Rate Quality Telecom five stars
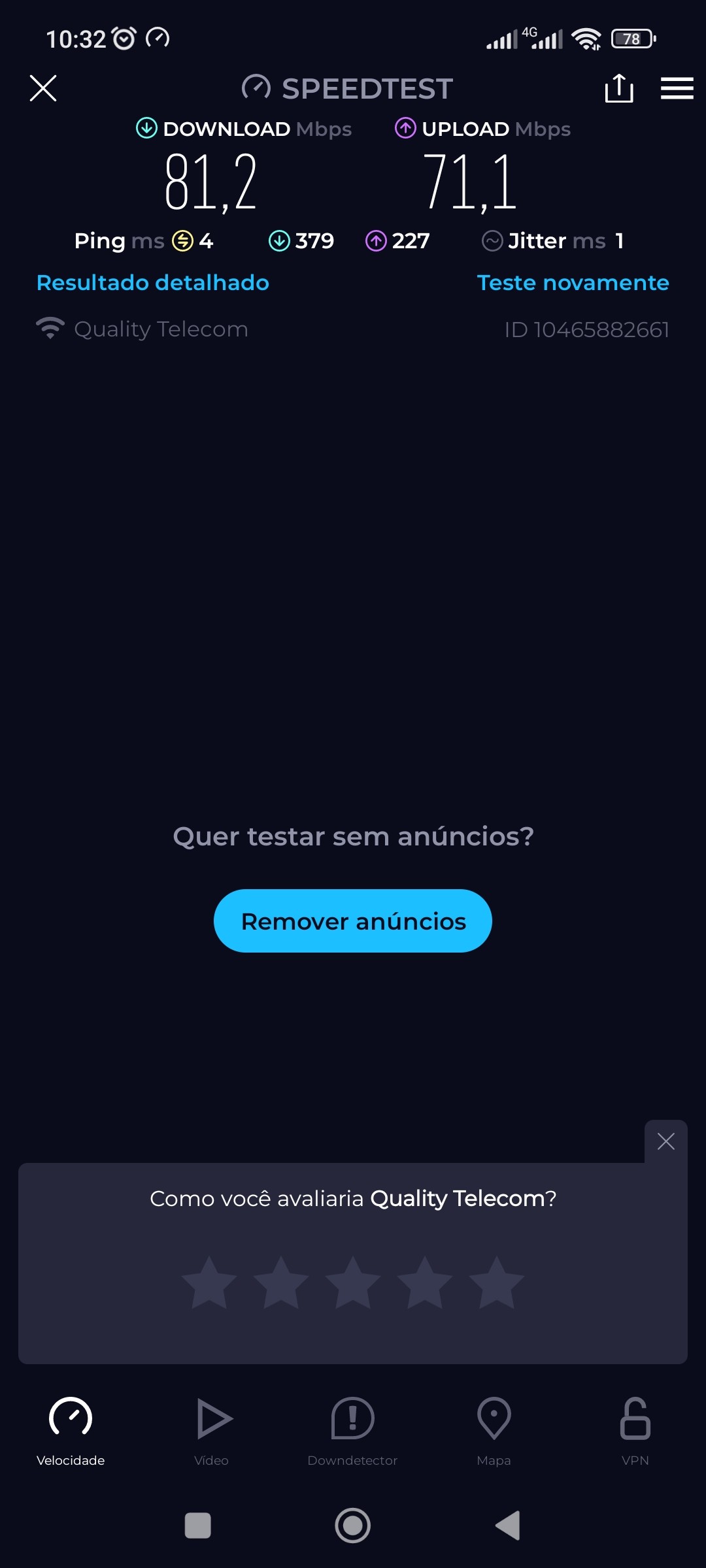The width and height of the screenshot is (706, 1568). 497,1282
